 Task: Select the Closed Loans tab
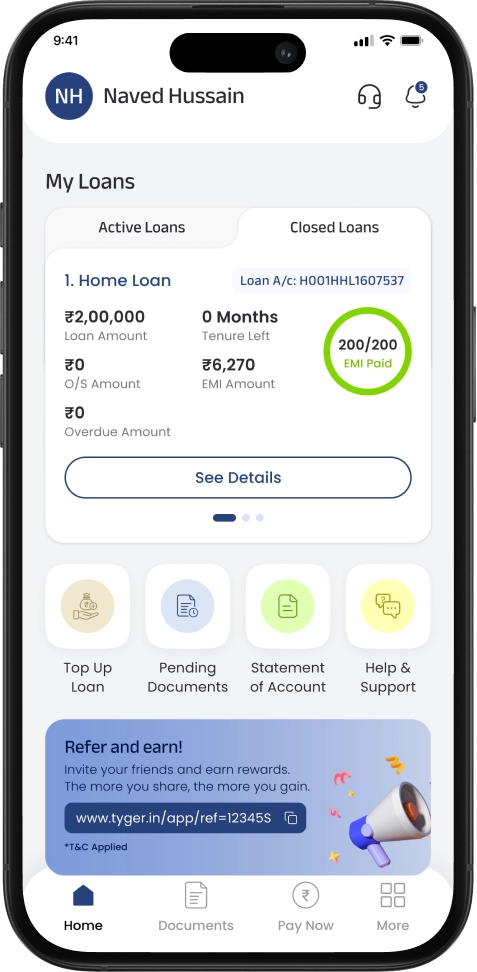pos(334,228)
